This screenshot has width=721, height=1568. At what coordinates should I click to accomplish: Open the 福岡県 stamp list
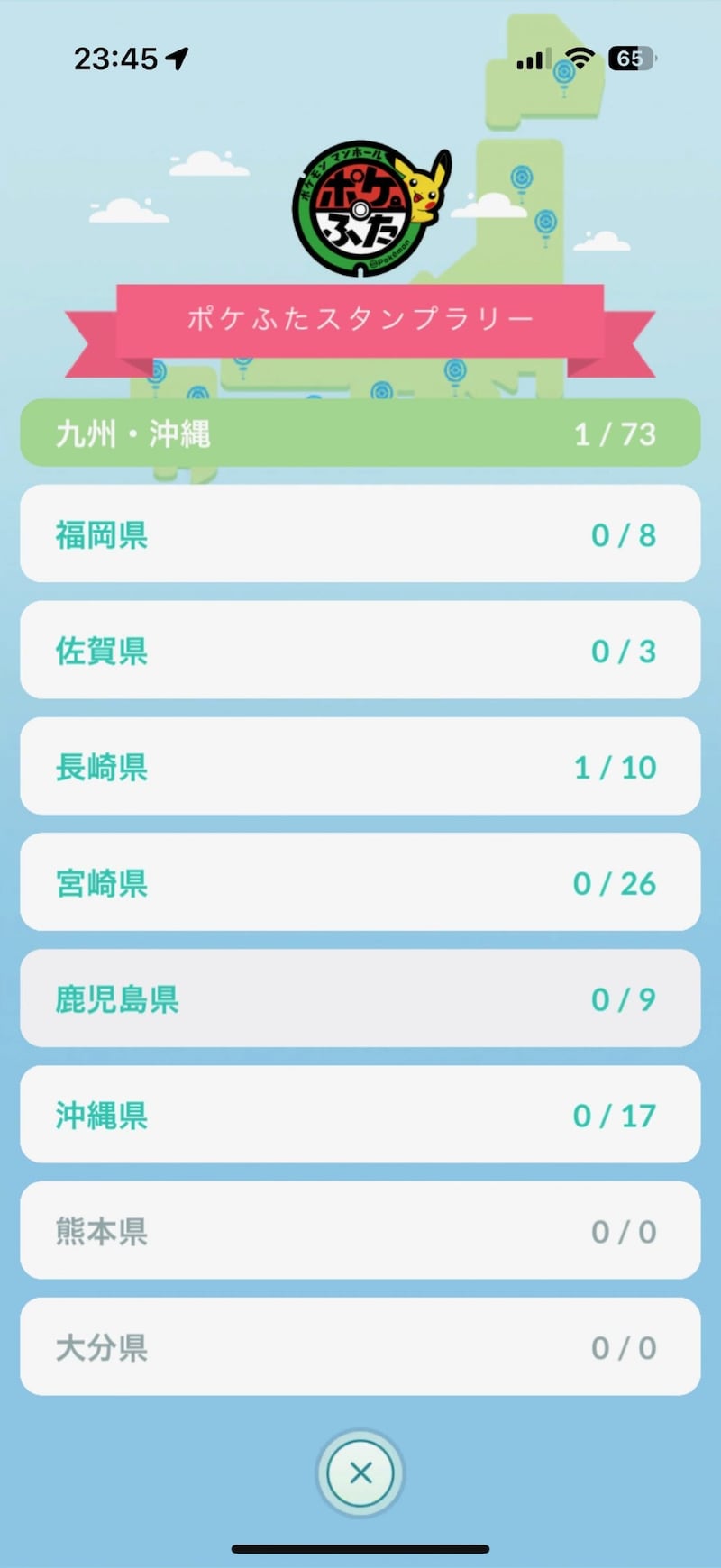(360, 534)
